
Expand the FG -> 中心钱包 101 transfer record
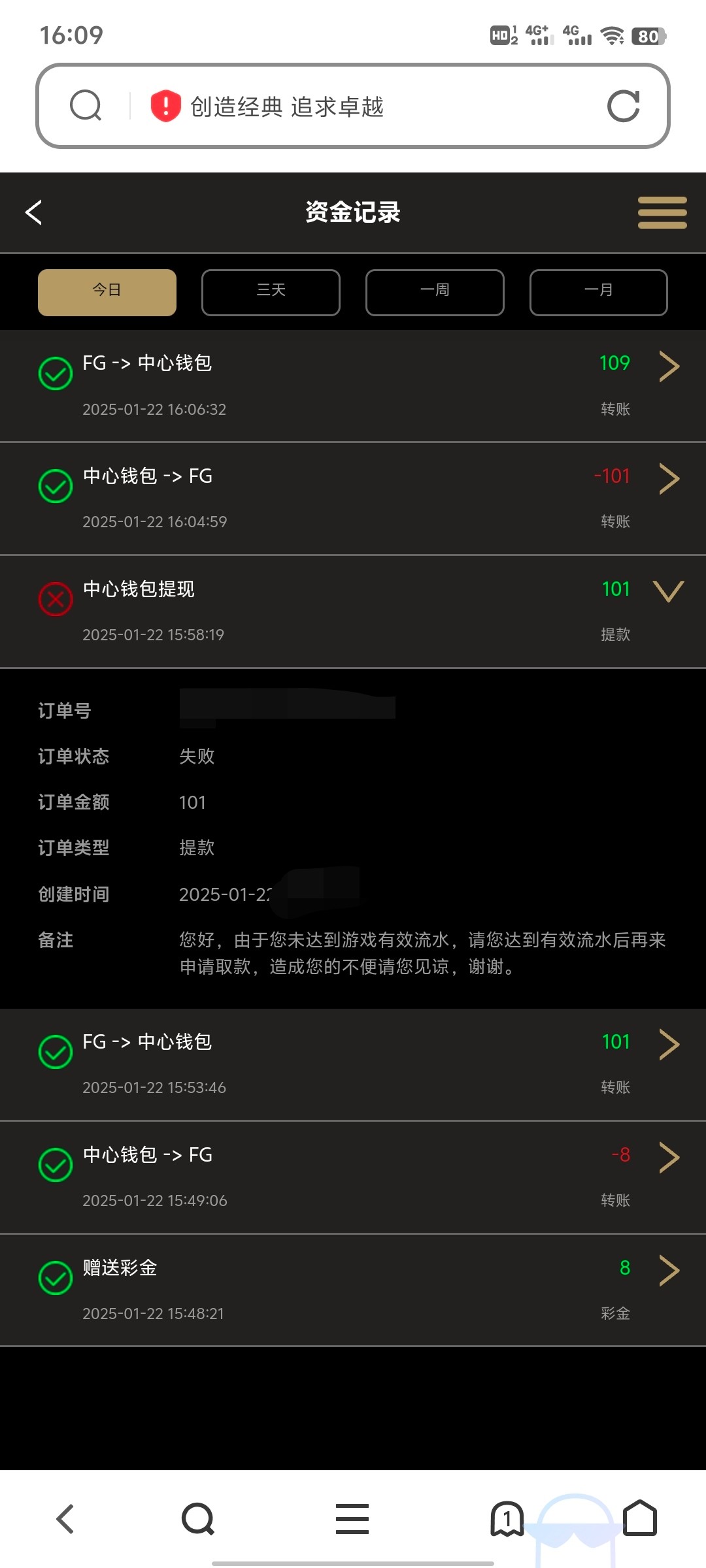point(353,1064)
